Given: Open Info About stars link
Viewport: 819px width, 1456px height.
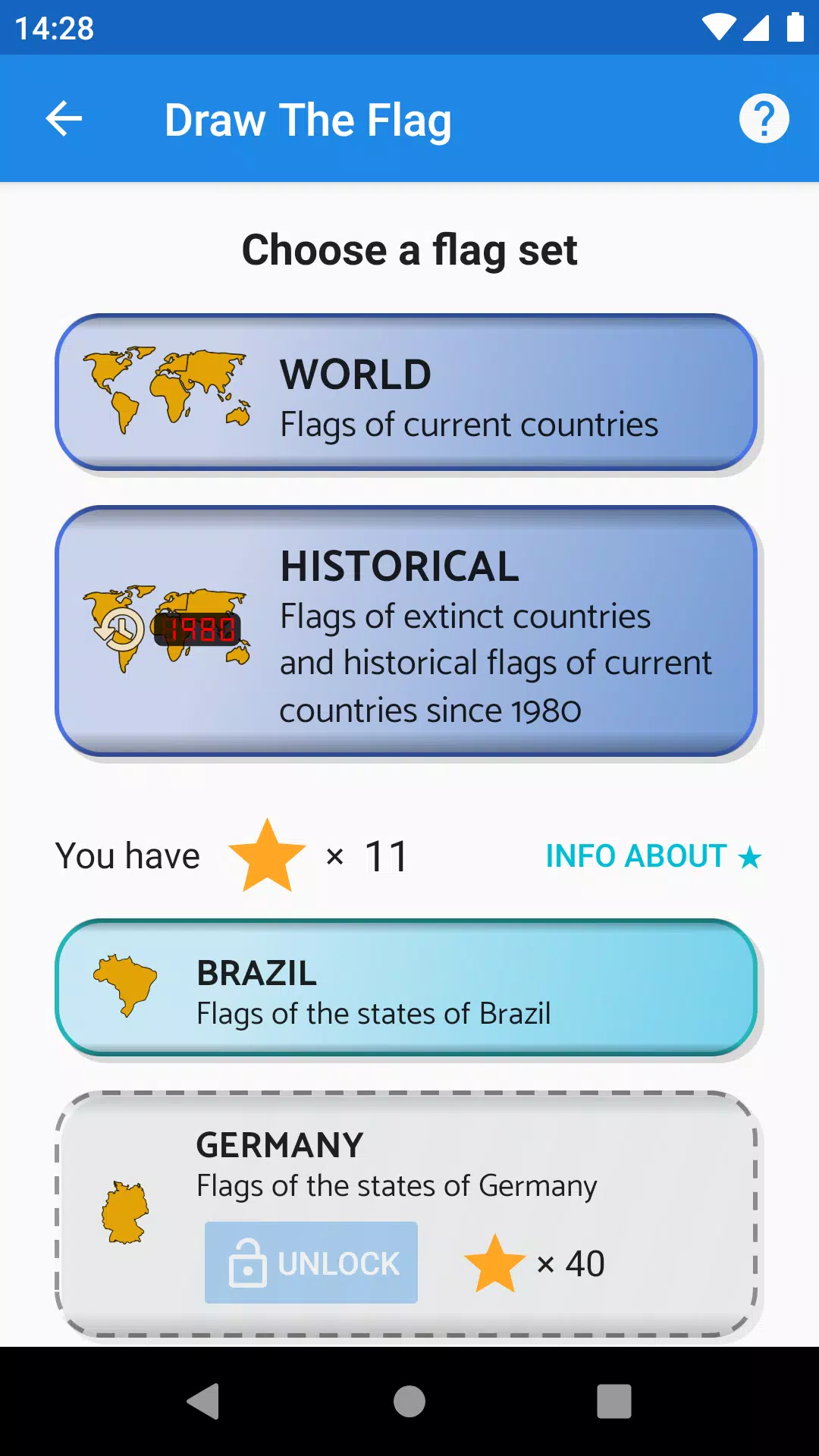Looking at the screenshot, I should [x=653, y=856].
